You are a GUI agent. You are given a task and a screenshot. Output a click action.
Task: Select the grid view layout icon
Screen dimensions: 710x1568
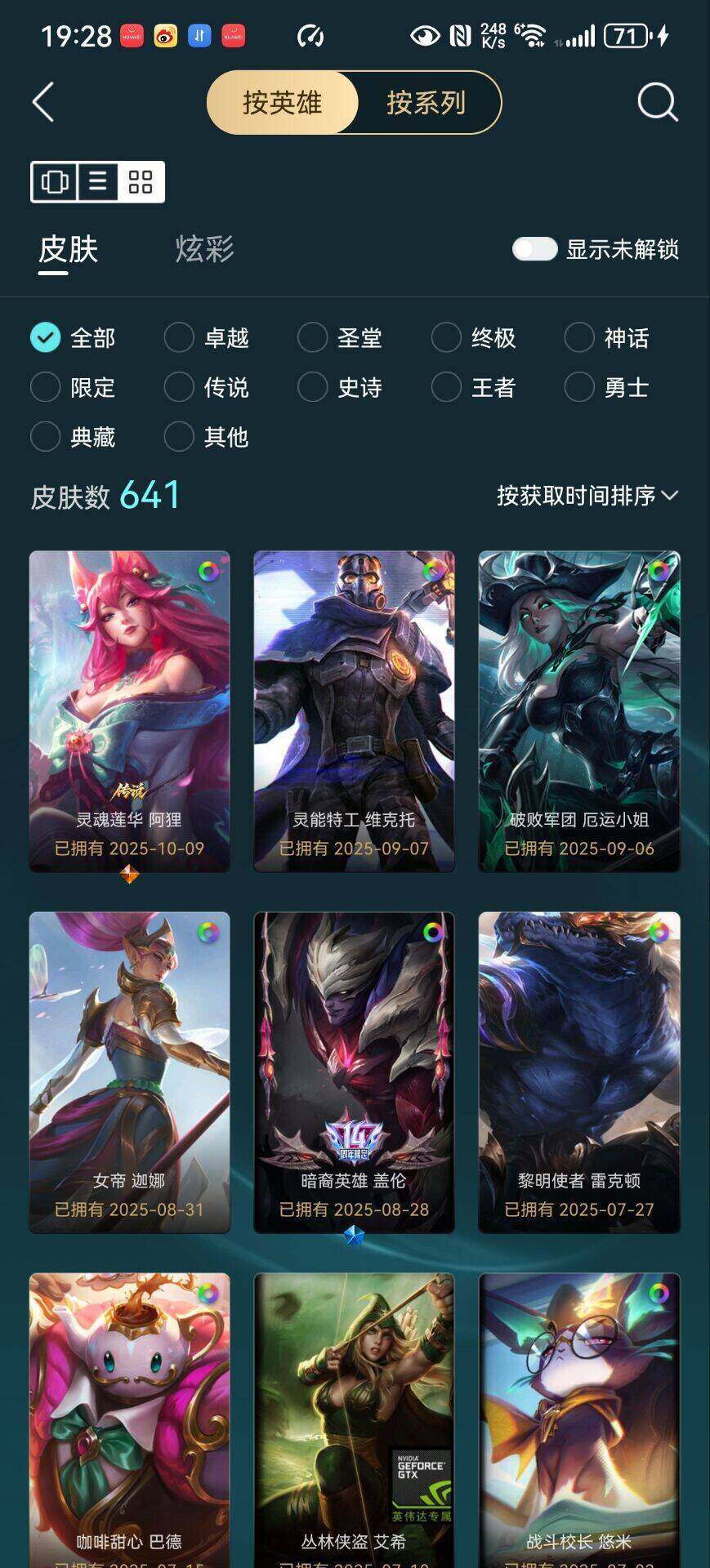pyautogui.click(x=141, y=181)
